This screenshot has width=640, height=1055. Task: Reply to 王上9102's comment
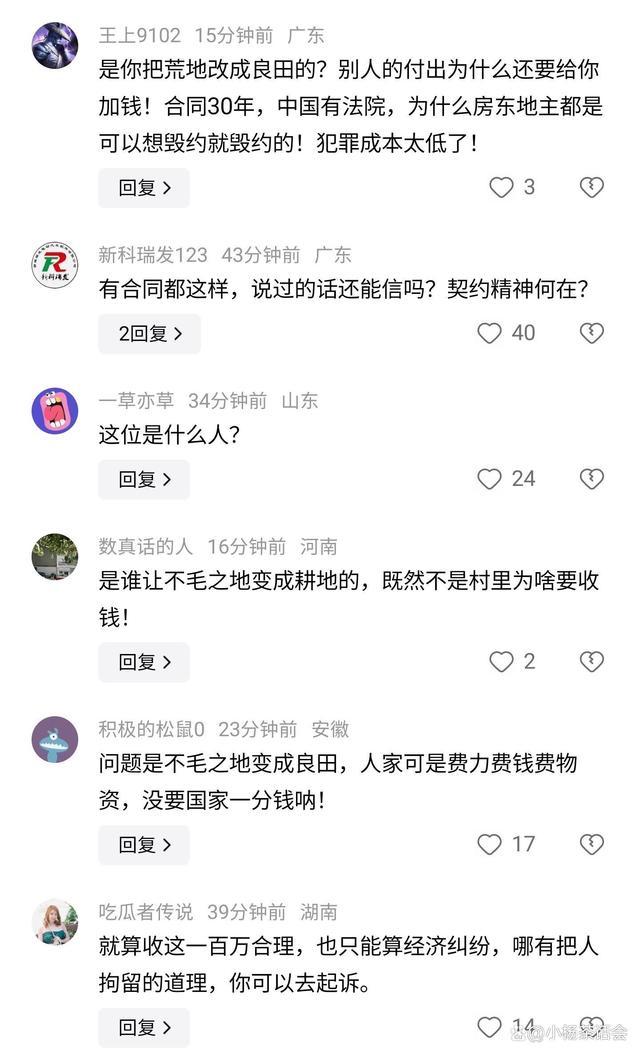(x=144, y=188)
